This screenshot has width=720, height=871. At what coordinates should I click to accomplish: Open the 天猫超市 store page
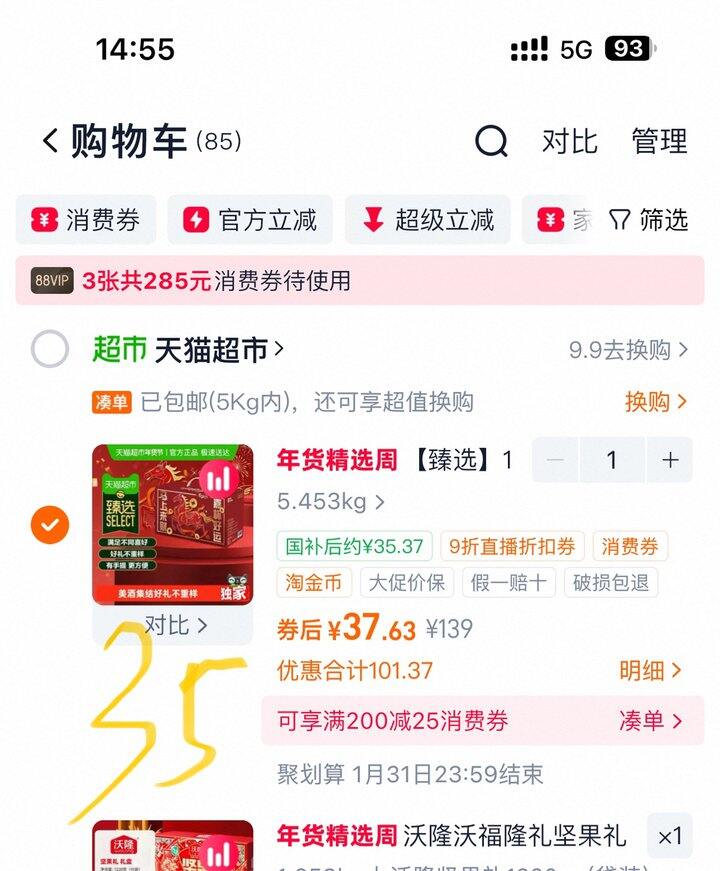(x=218, y=349)
